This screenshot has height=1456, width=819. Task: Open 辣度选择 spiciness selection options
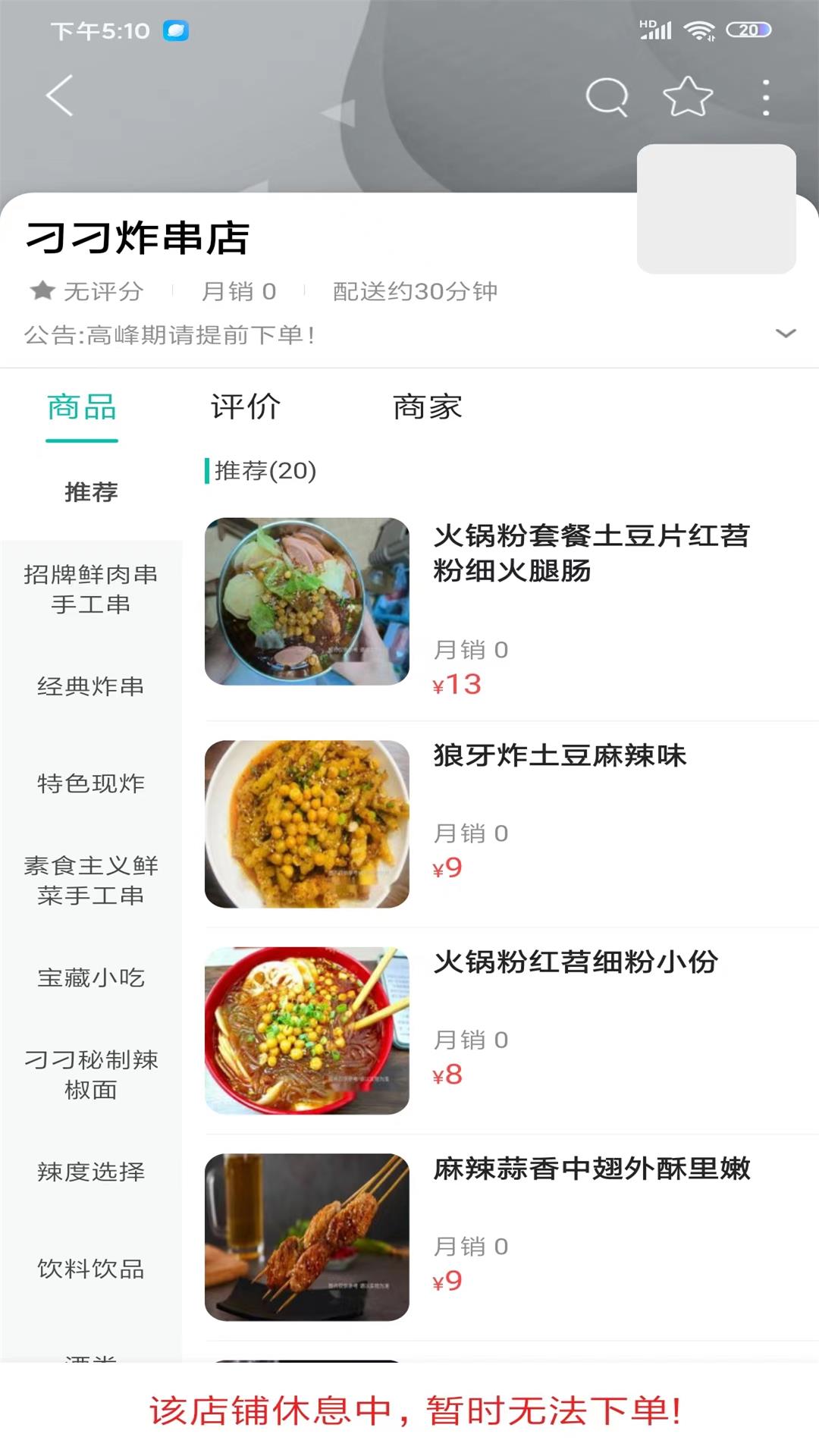(89, 1172)
